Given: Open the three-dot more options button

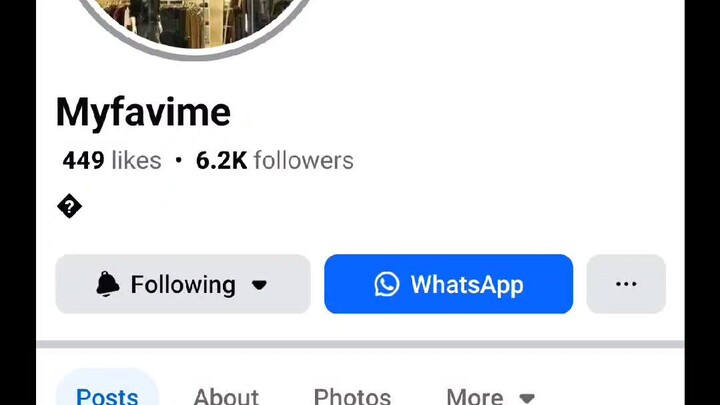Looking at the screenshot, I should pyautogui.click(x=626, y=284).
